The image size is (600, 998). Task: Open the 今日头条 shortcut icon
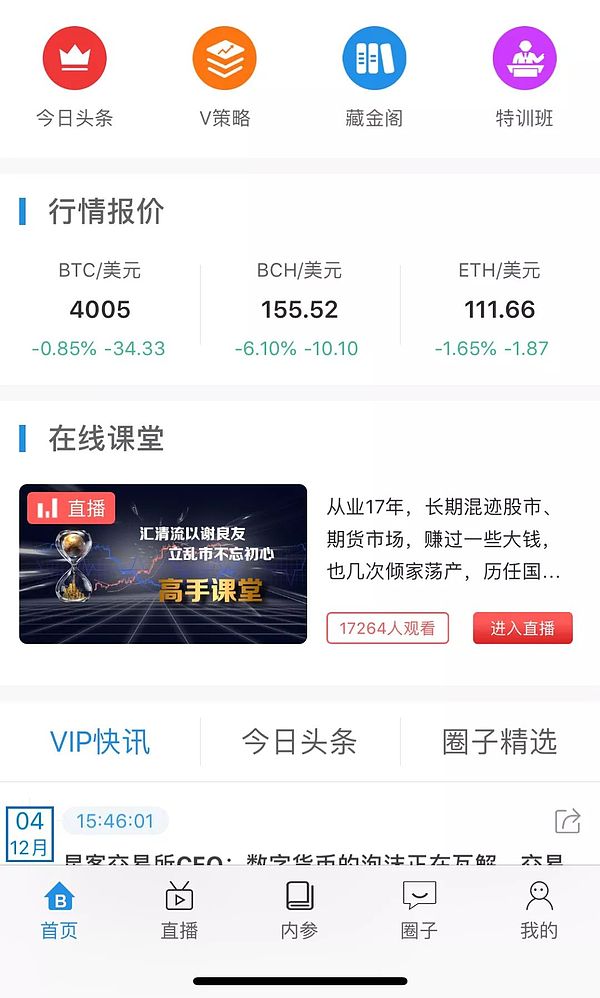74,58
